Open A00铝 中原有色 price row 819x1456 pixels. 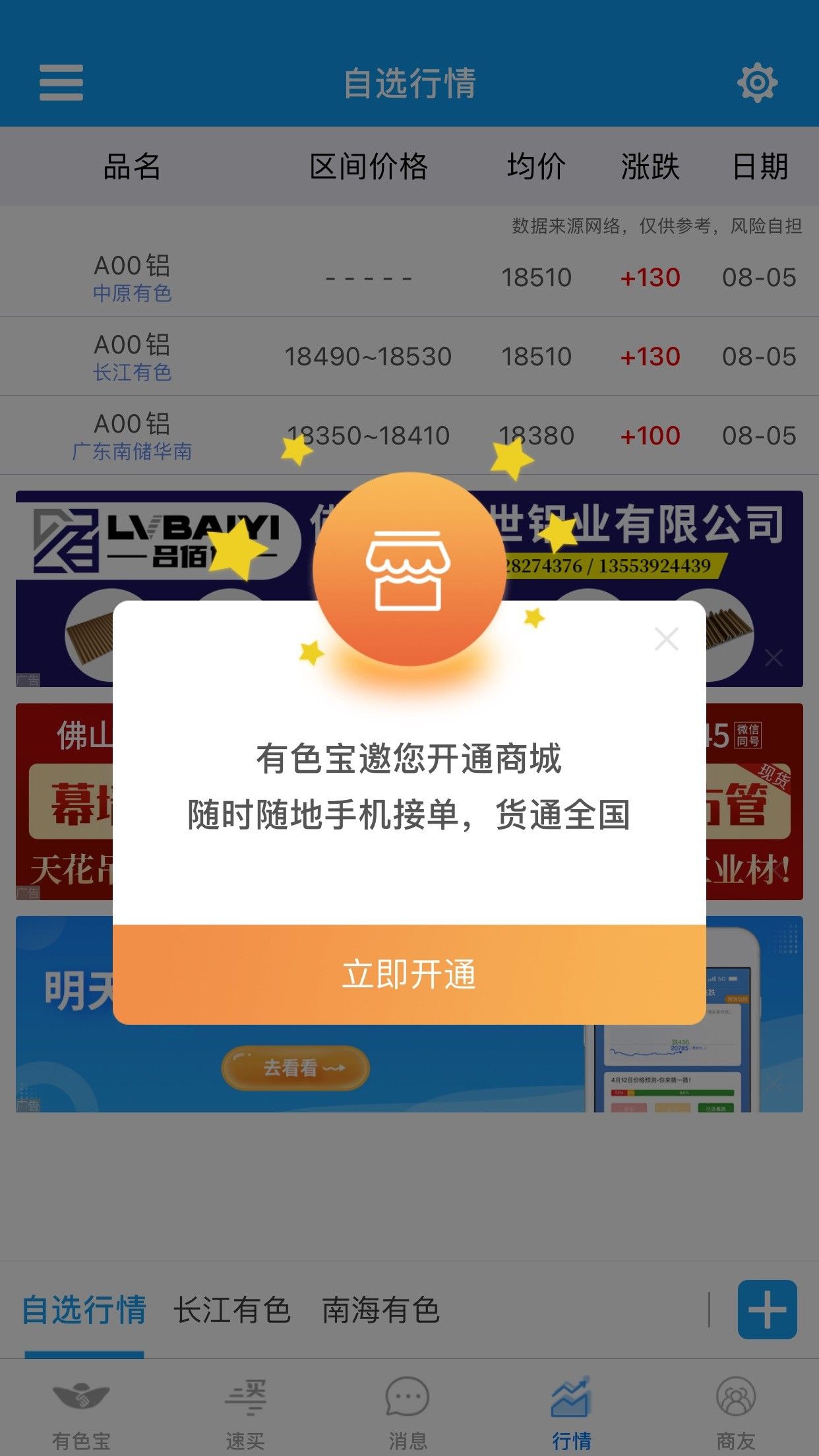click(409, 277)
